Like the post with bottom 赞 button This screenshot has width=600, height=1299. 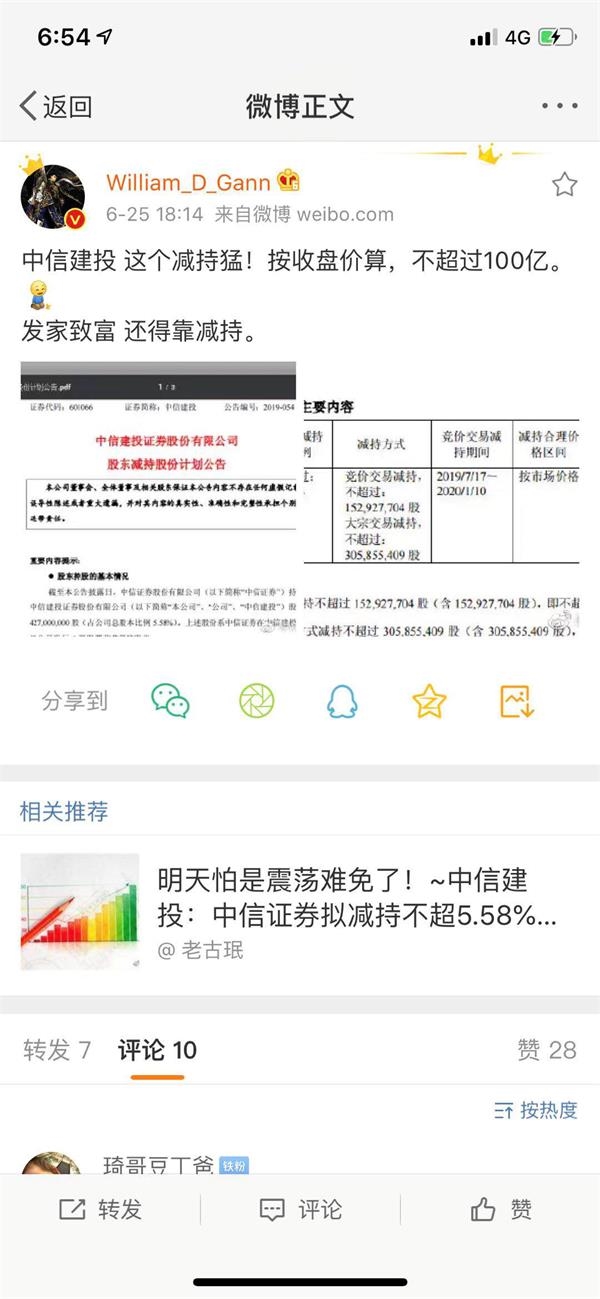pos(500,1209)
